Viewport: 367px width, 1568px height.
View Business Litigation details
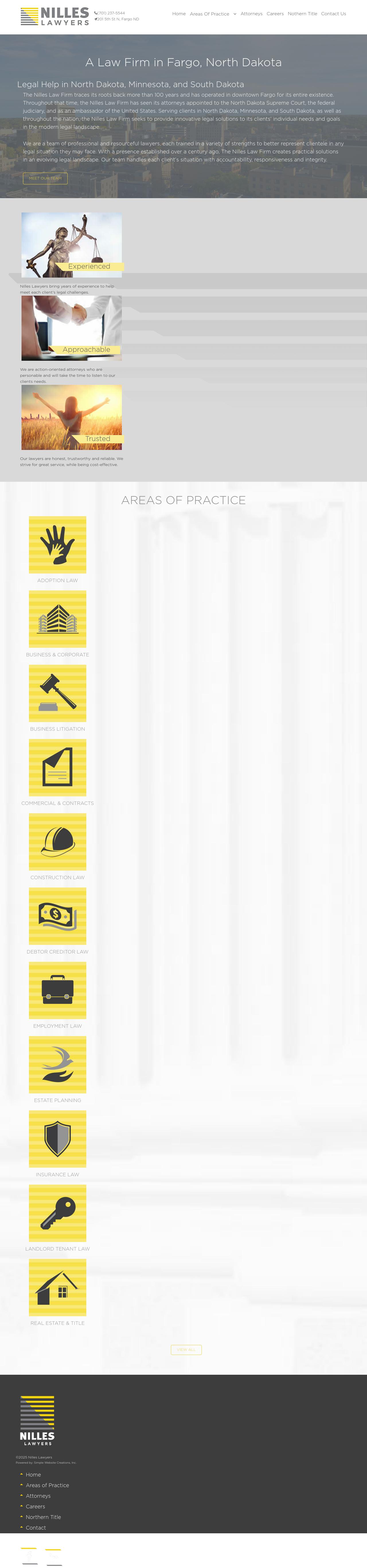pos(57,693)
